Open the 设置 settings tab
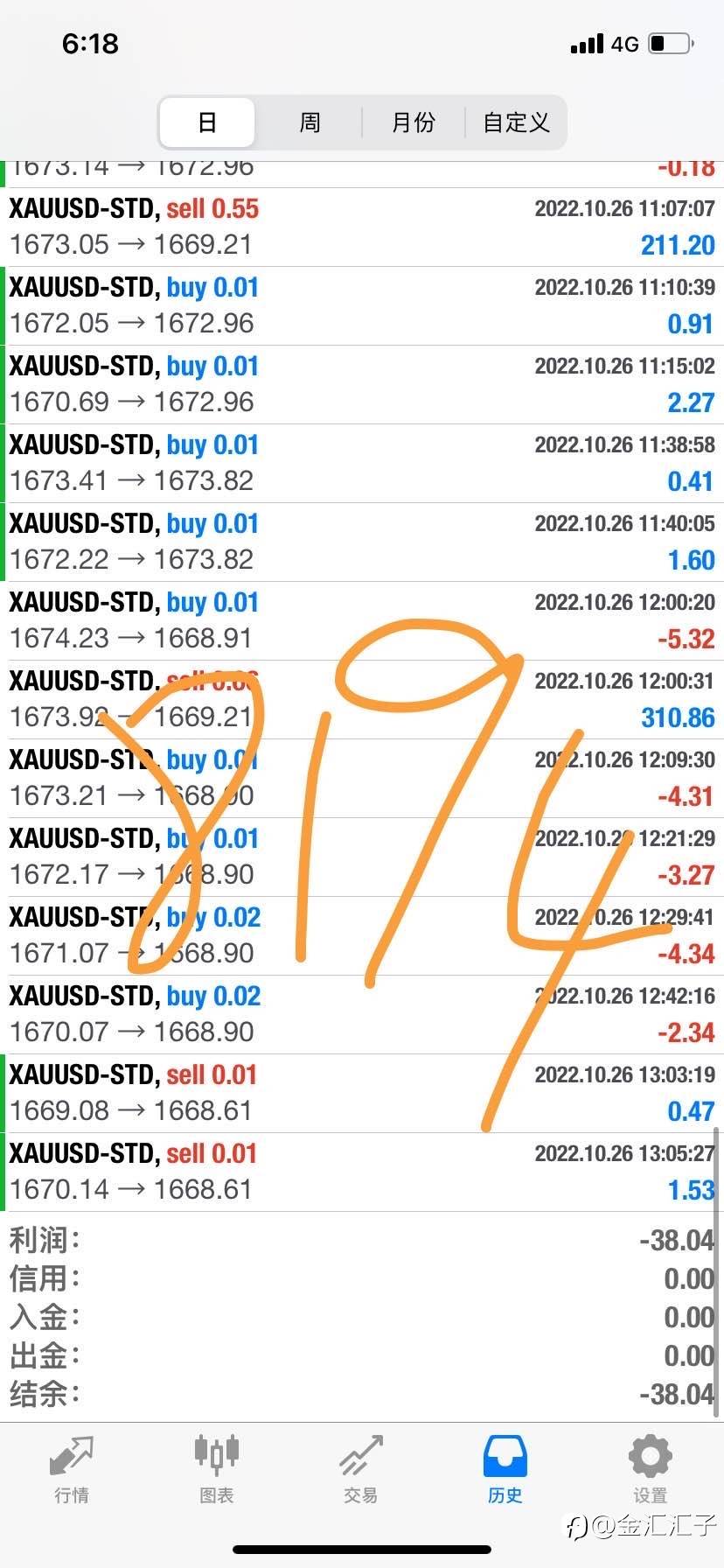This screenshot has width=724, height=1568. click(650, 1469)
